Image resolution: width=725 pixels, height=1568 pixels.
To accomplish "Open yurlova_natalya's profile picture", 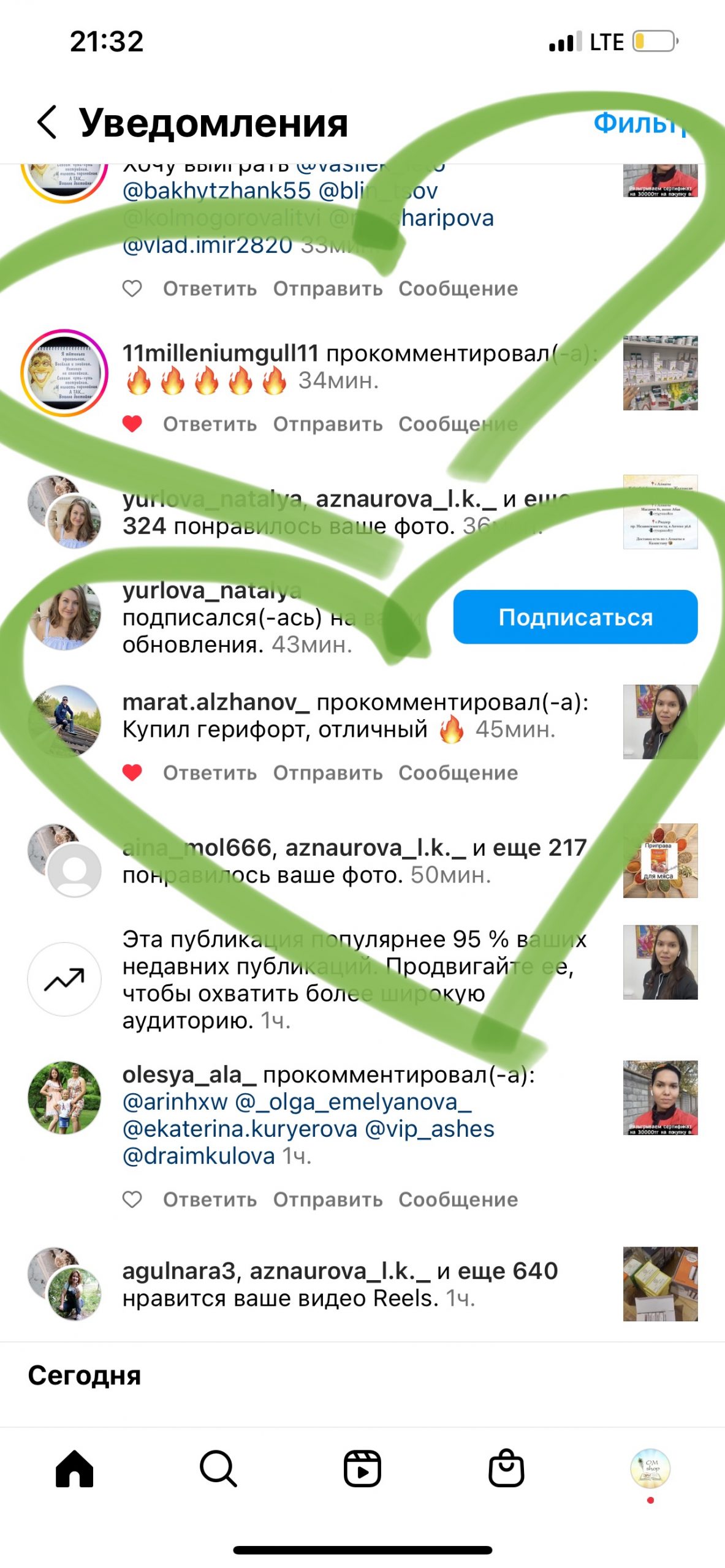I will 65,617.
